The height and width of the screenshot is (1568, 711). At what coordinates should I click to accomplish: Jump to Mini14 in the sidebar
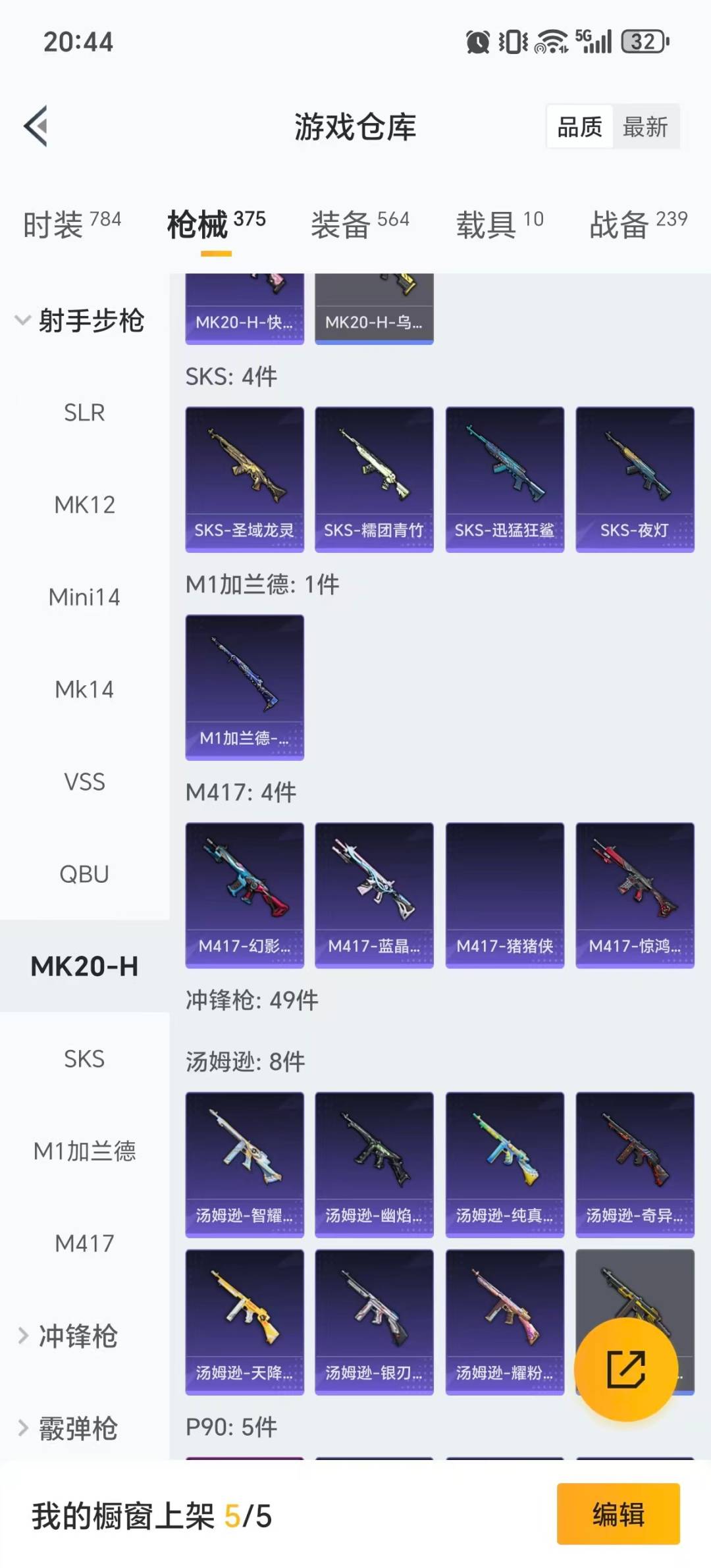[x=84, y=597]
